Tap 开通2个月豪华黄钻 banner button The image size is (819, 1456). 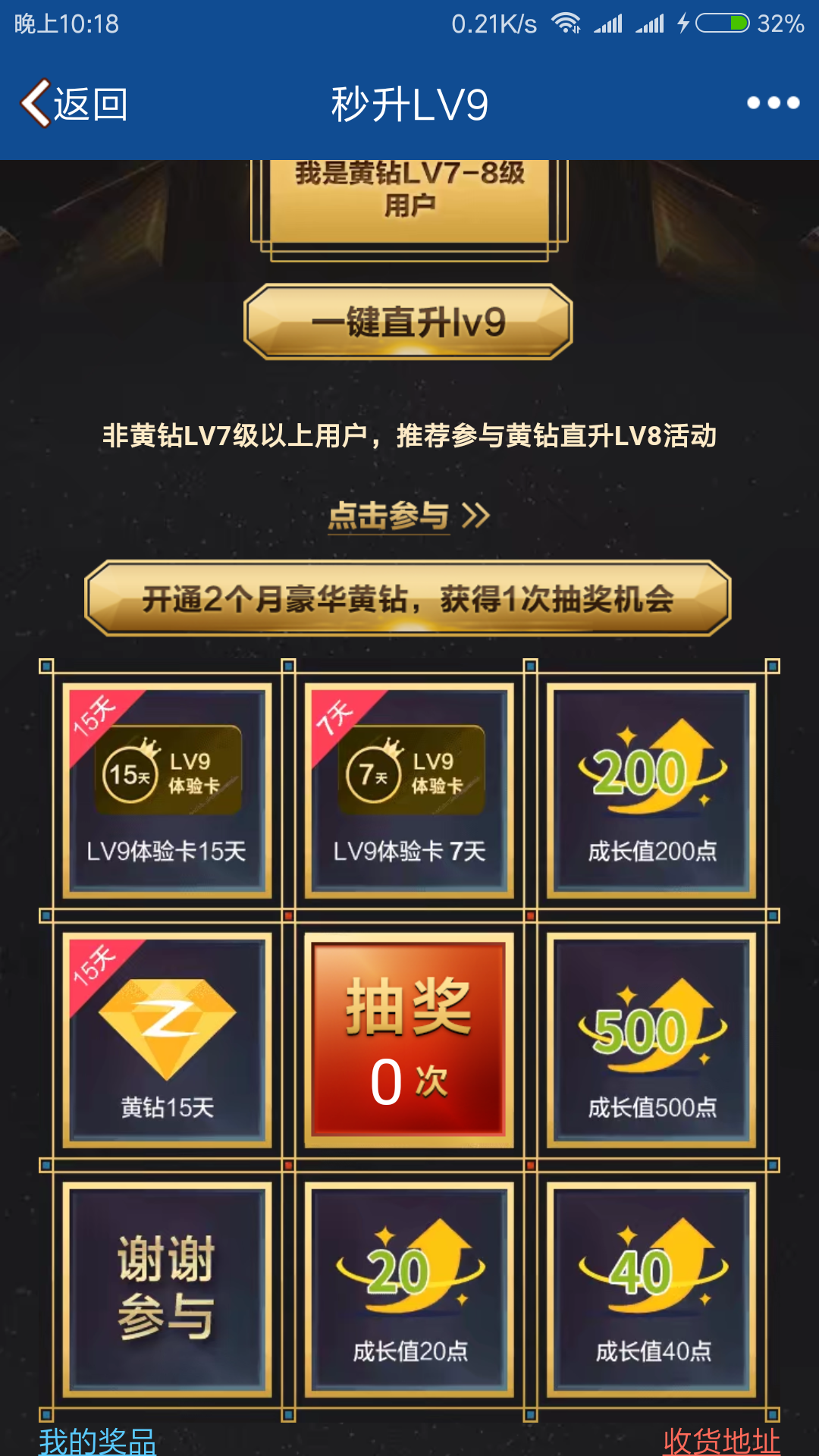(408, 599)
